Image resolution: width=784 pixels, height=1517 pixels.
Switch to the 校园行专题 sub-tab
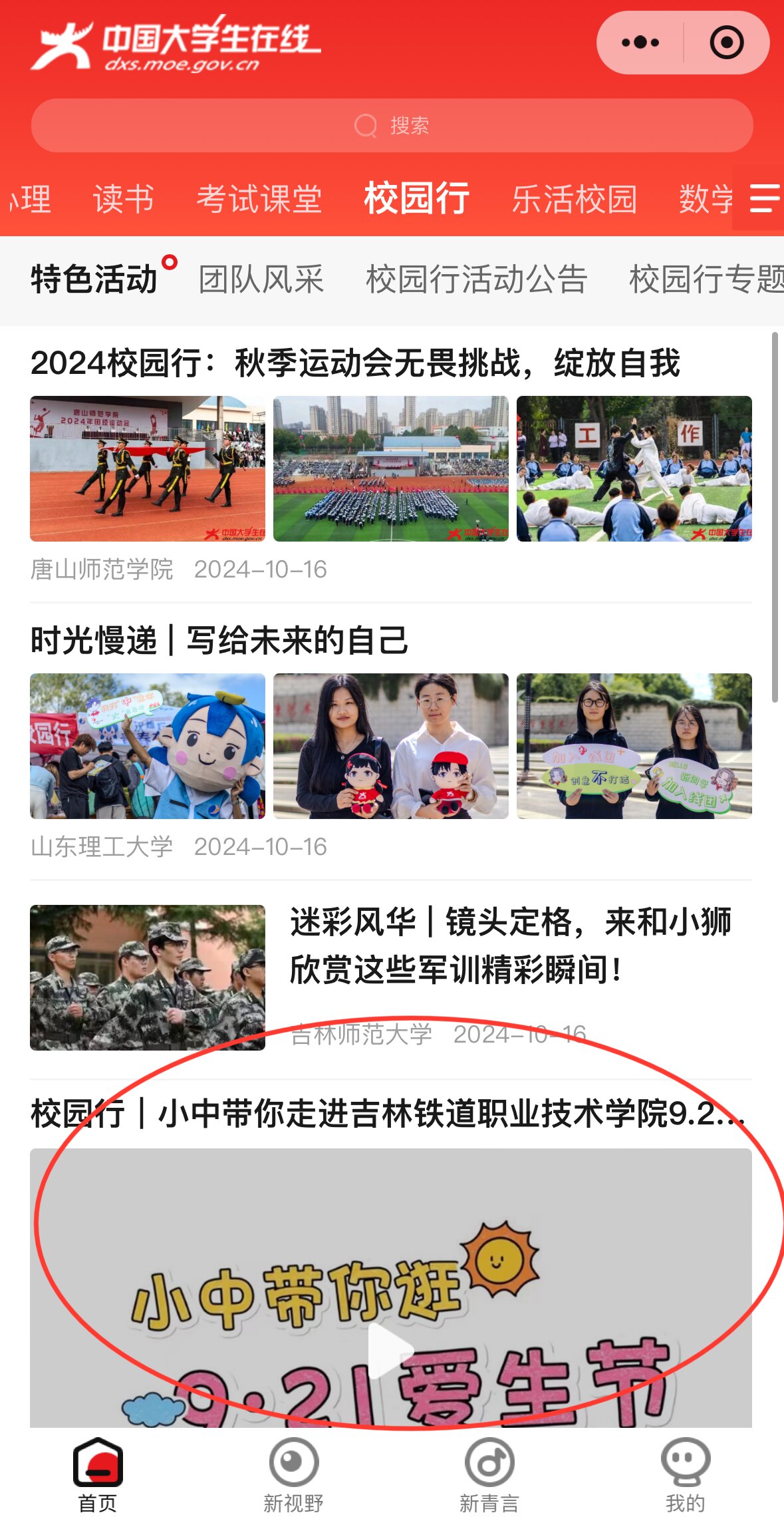pyautogui.click(x=705, y=279)
